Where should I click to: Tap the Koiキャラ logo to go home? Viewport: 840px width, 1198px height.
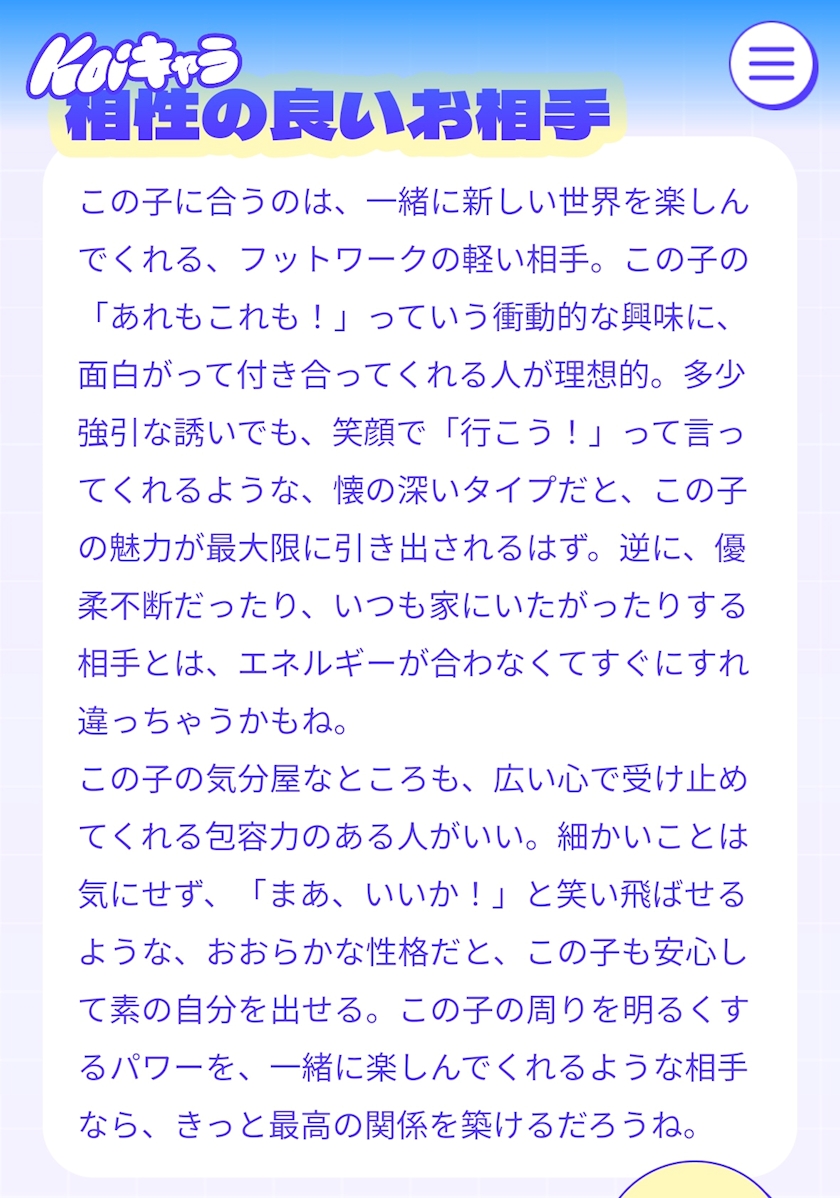coord(136,66)
